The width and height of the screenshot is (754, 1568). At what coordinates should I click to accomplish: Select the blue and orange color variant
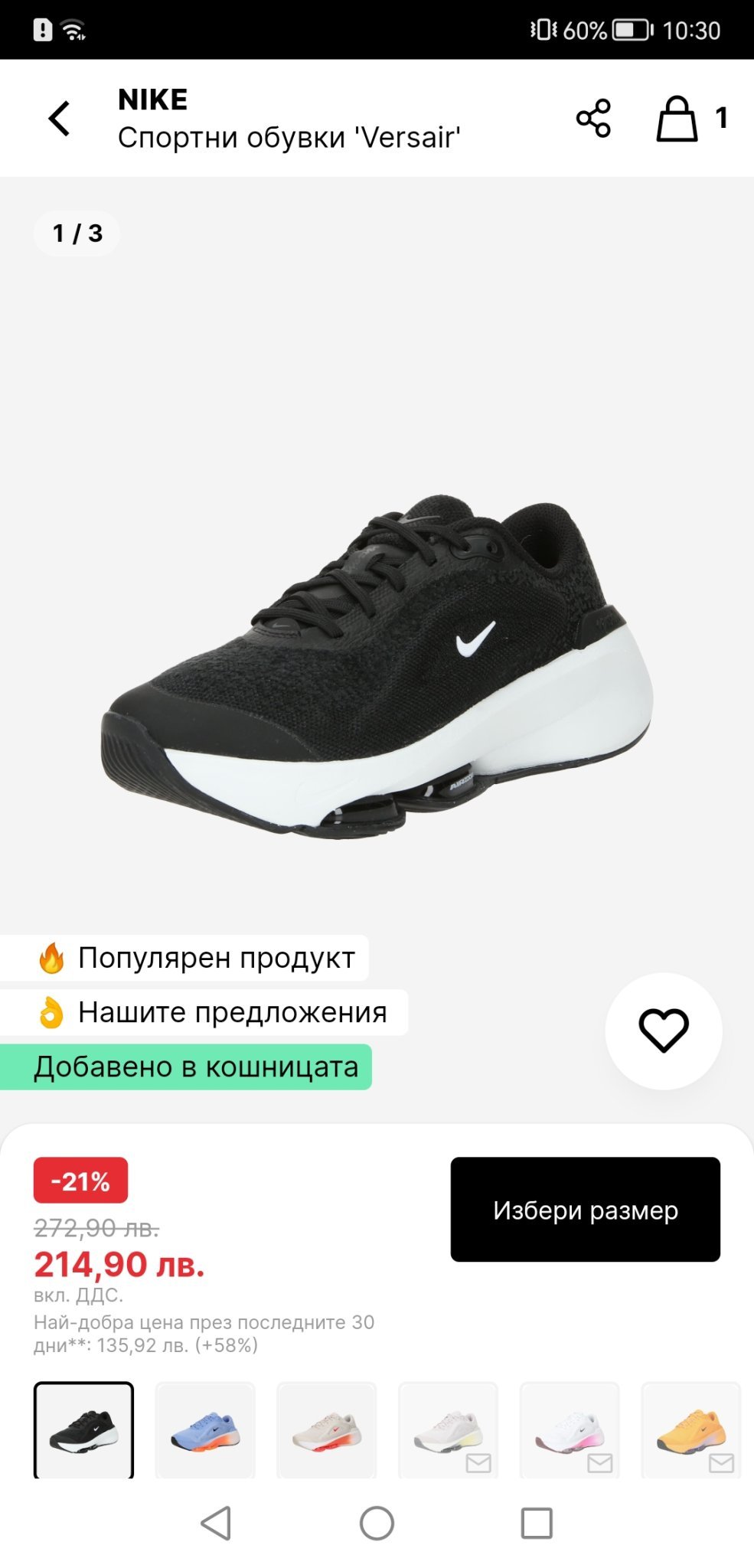[x=205, y=1429]
